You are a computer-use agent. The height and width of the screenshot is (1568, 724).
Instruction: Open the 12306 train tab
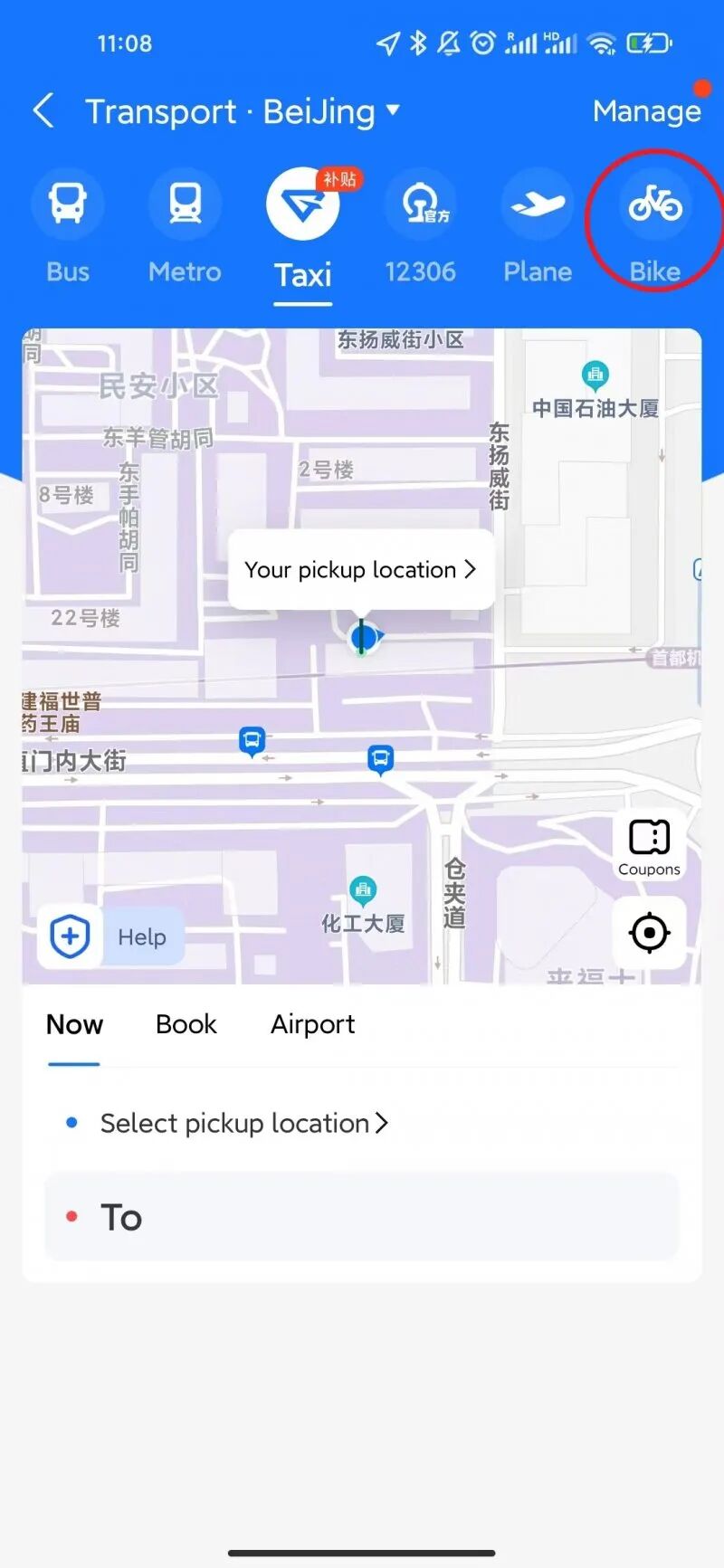[420, 226]
